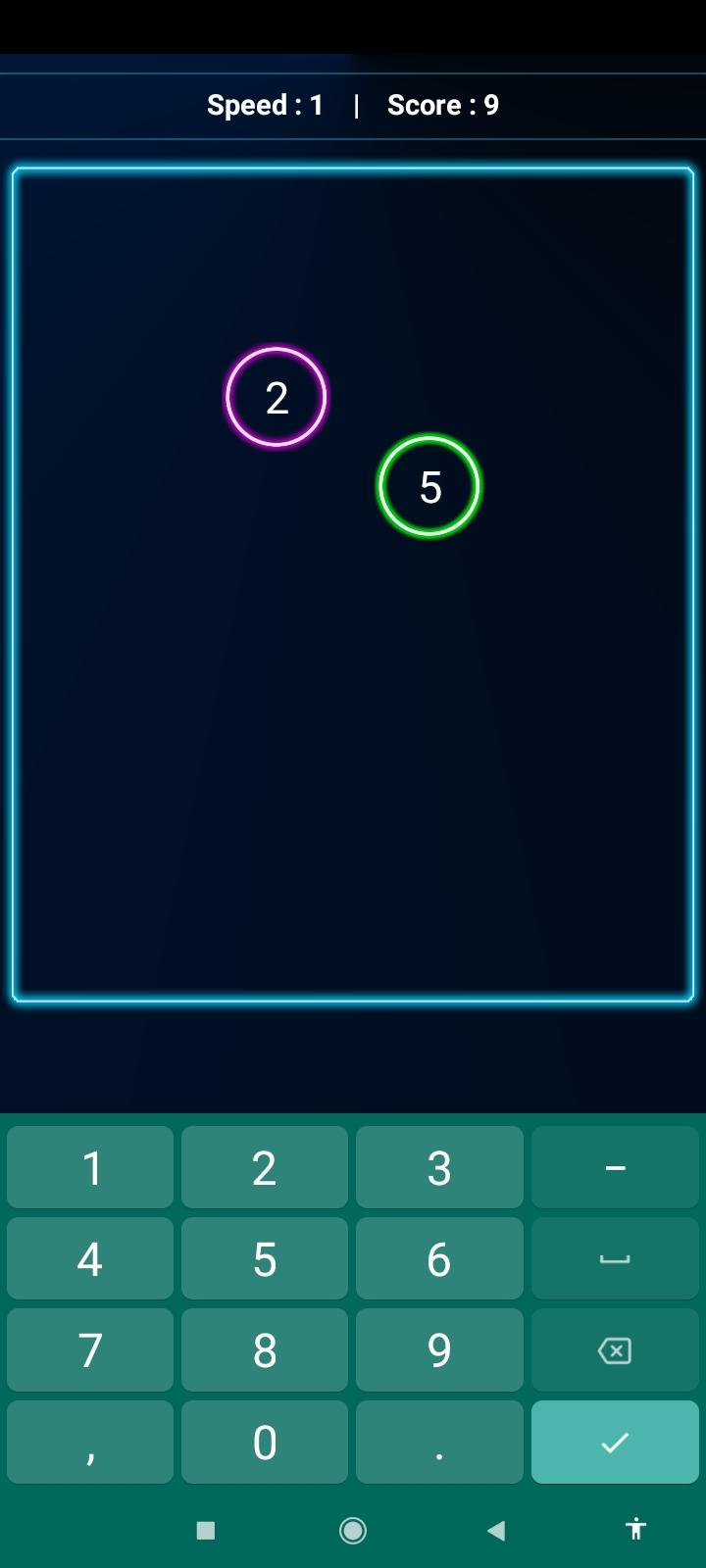Confirm the answer with the checkmark key
The image size is (706, 1568).
(615, 1442)
